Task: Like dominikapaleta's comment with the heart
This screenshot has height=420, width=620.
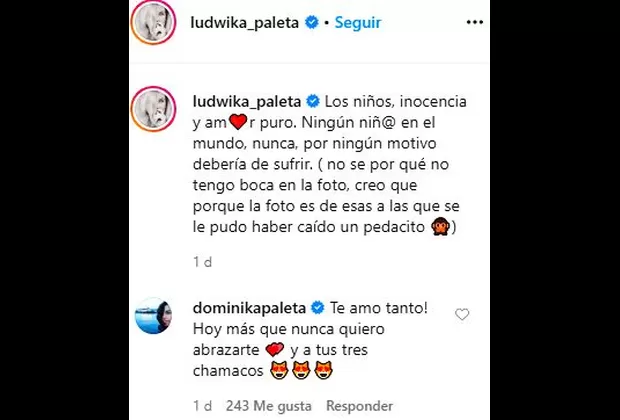Action: 461,314
